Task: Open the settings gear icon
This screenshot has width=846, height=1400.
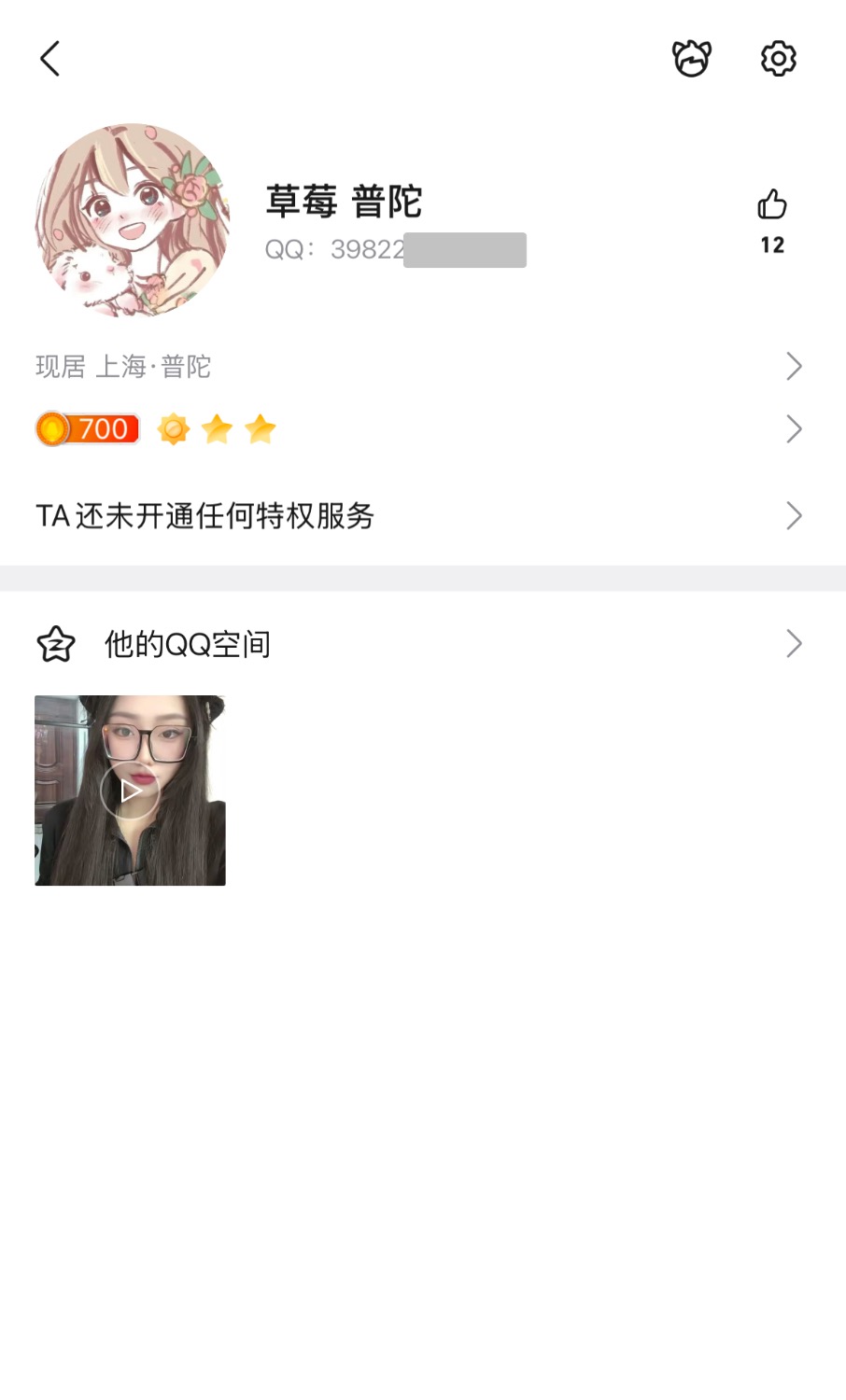Action: click(778, 59)
